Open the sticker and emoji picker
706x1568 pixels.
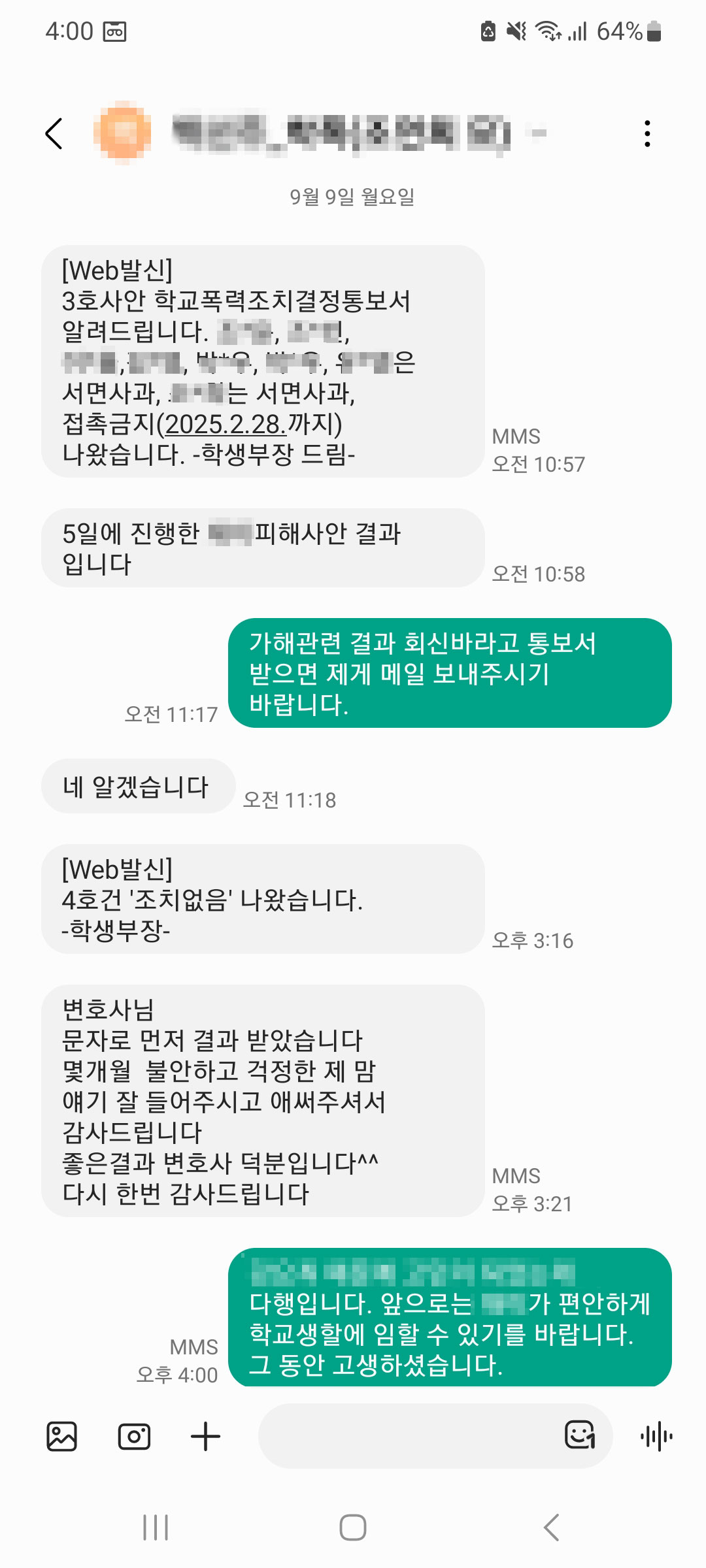(580, 1435)
